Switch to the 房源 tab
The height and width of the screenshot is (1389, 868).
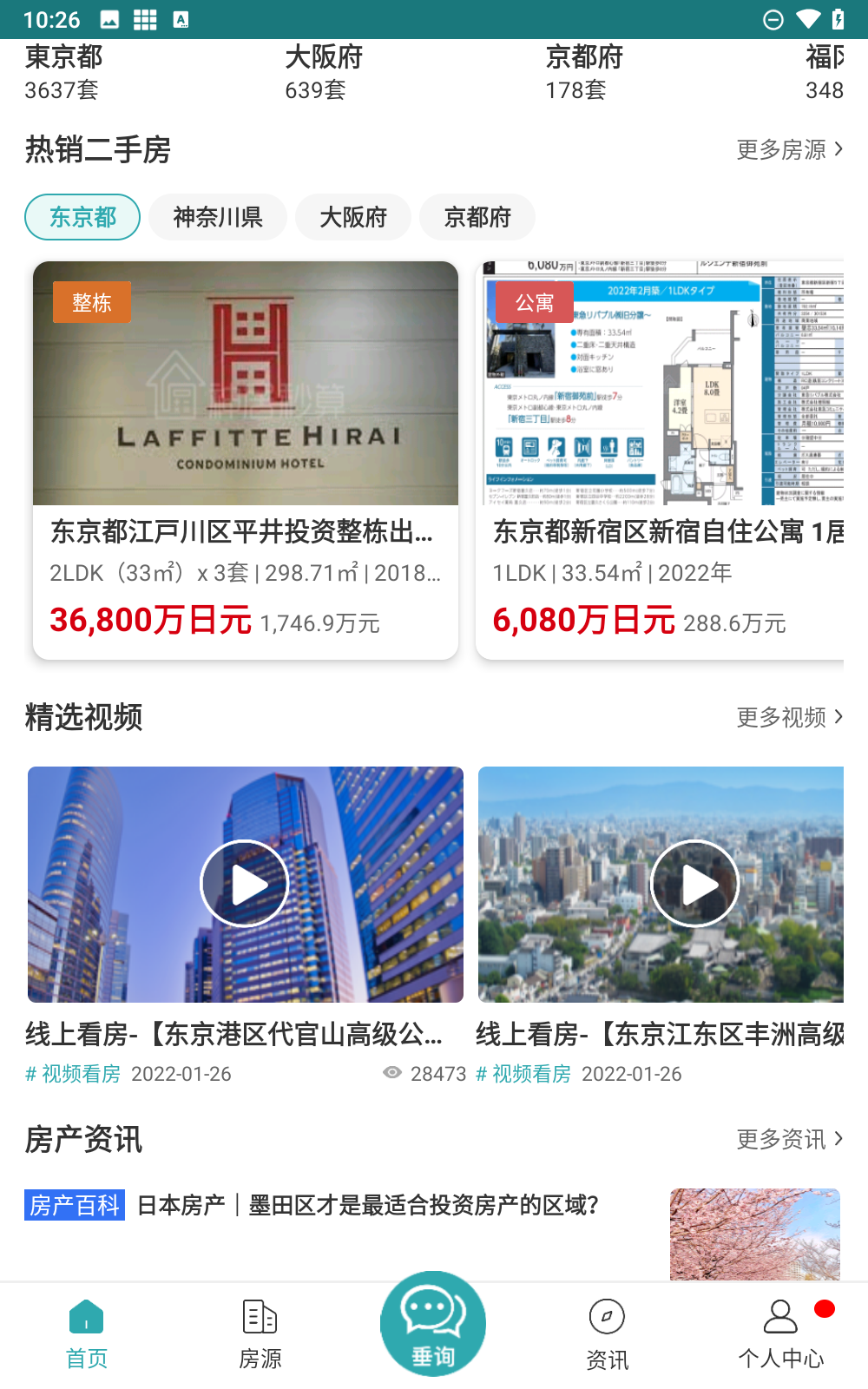point(260,1334)
